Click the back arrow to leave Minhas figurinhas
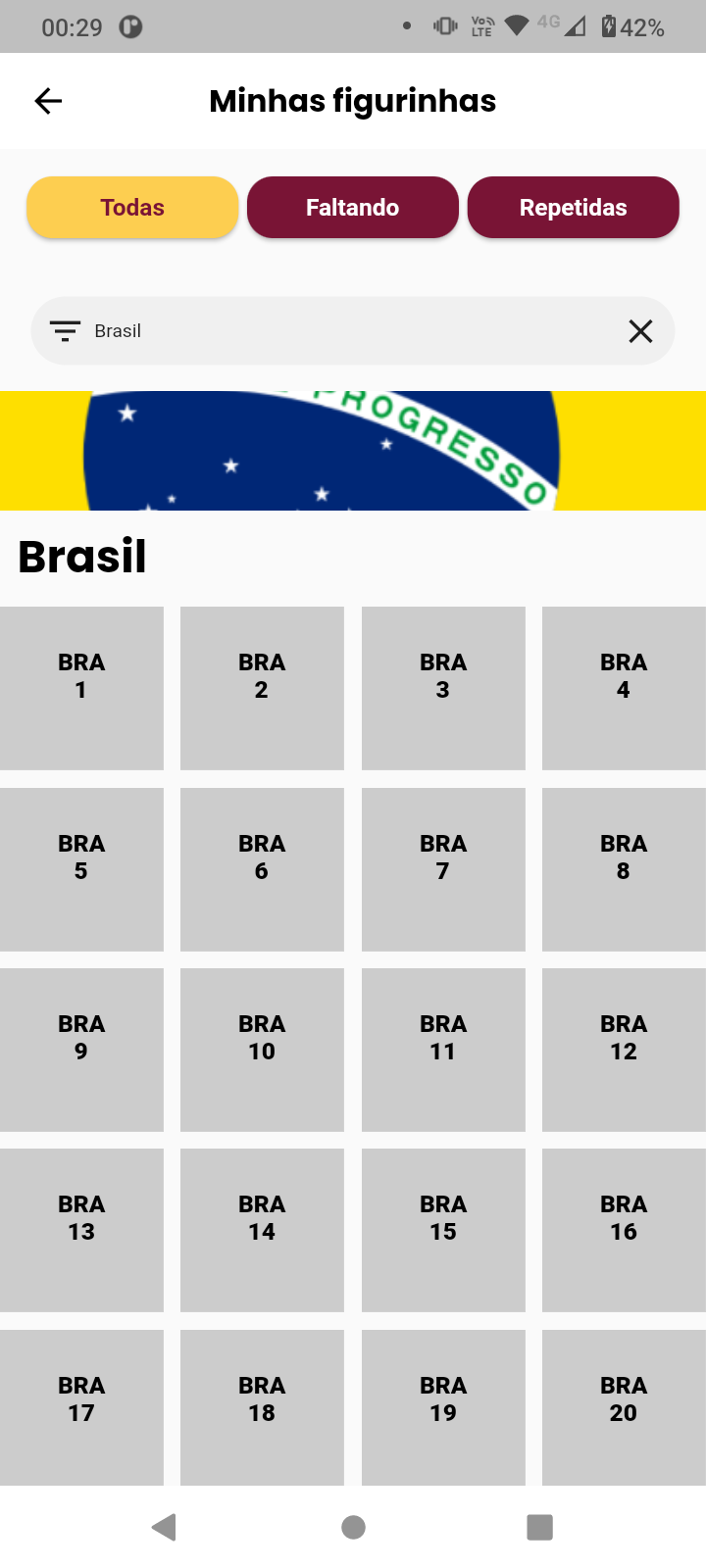 click(47, 100)
